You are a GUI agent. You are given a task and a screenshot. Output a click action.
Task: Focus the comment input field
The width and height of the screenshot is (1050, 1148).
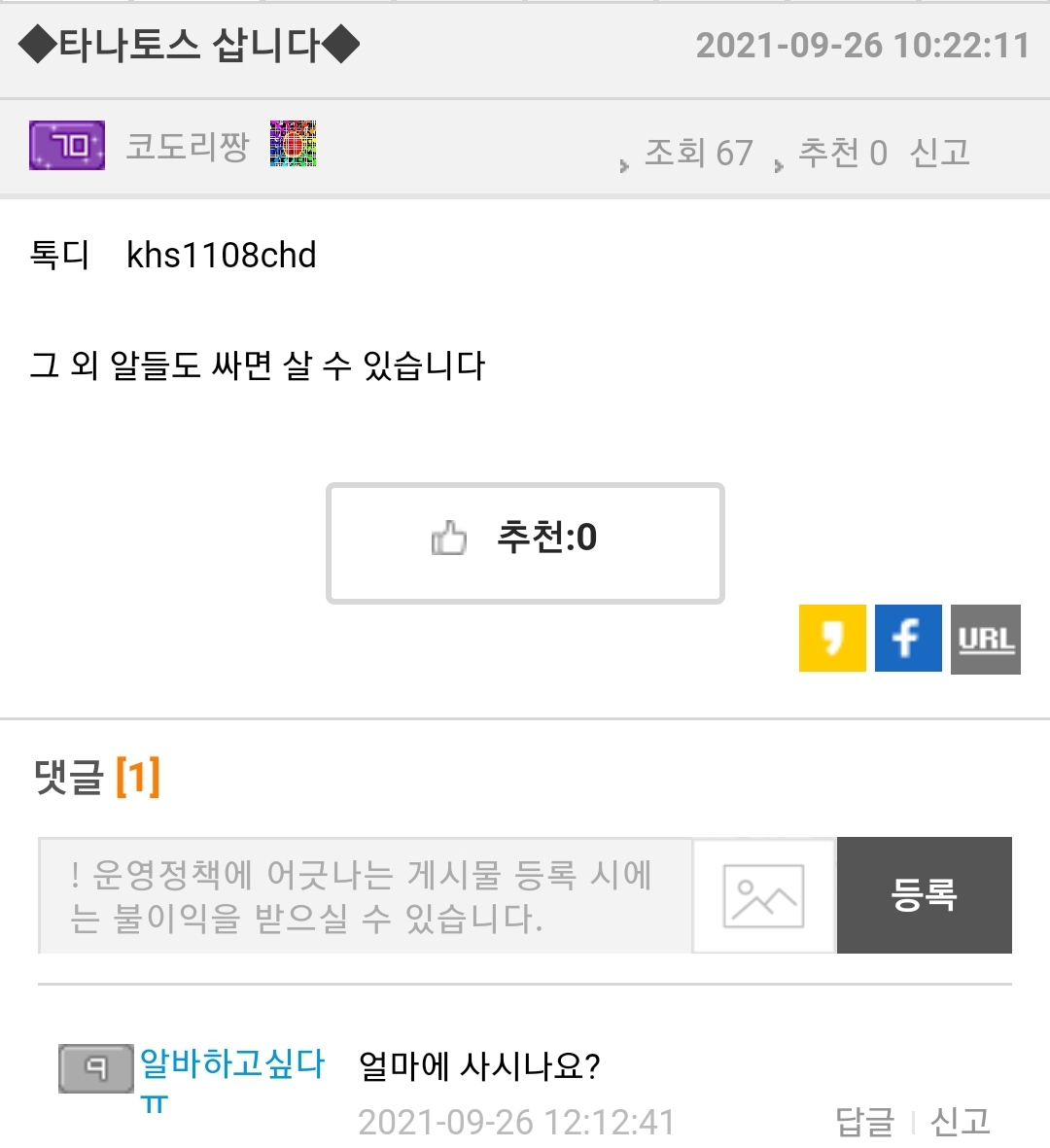[365, 895]
